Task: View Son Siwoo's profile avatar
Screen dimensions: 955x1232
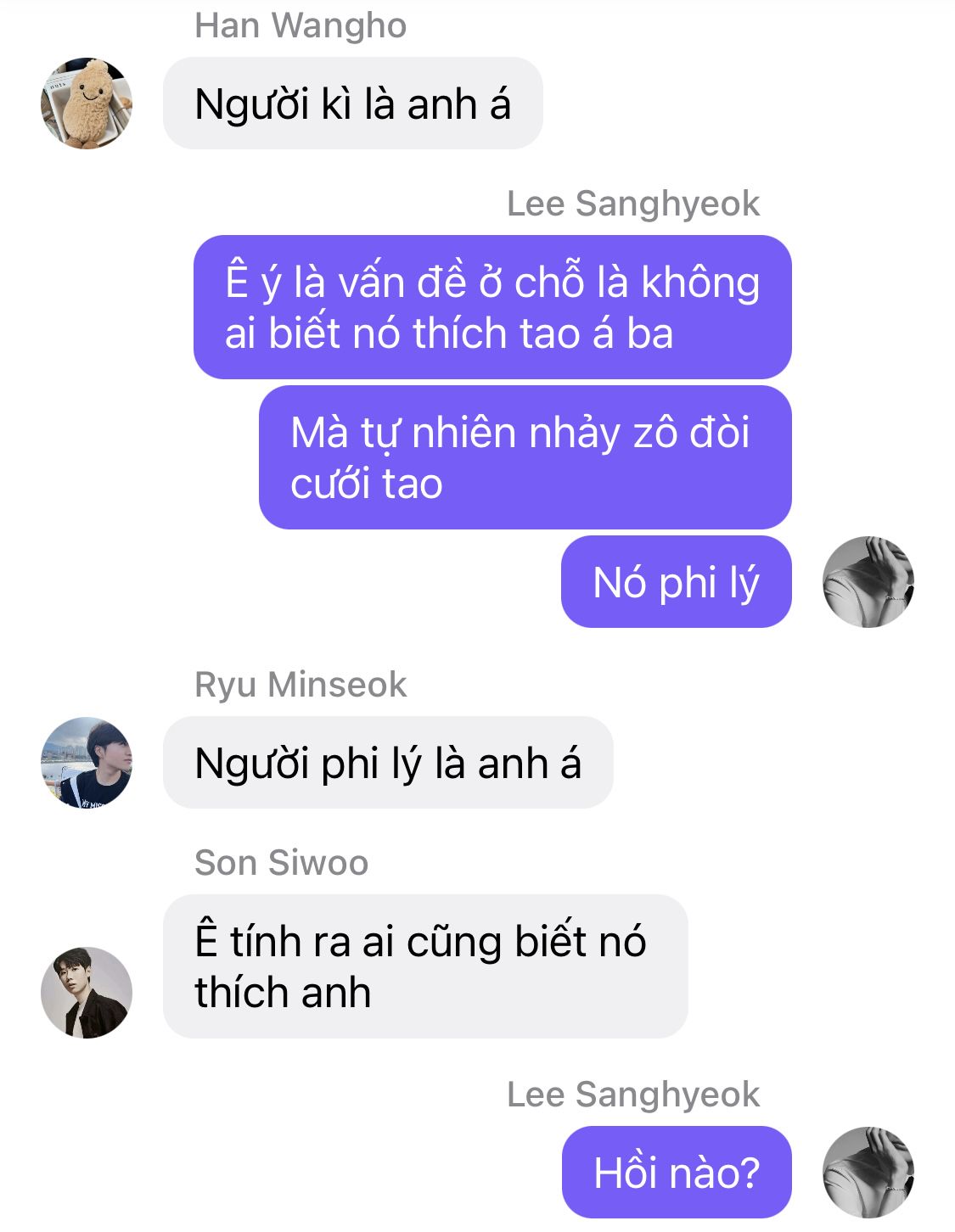Action: coord(87,992)
